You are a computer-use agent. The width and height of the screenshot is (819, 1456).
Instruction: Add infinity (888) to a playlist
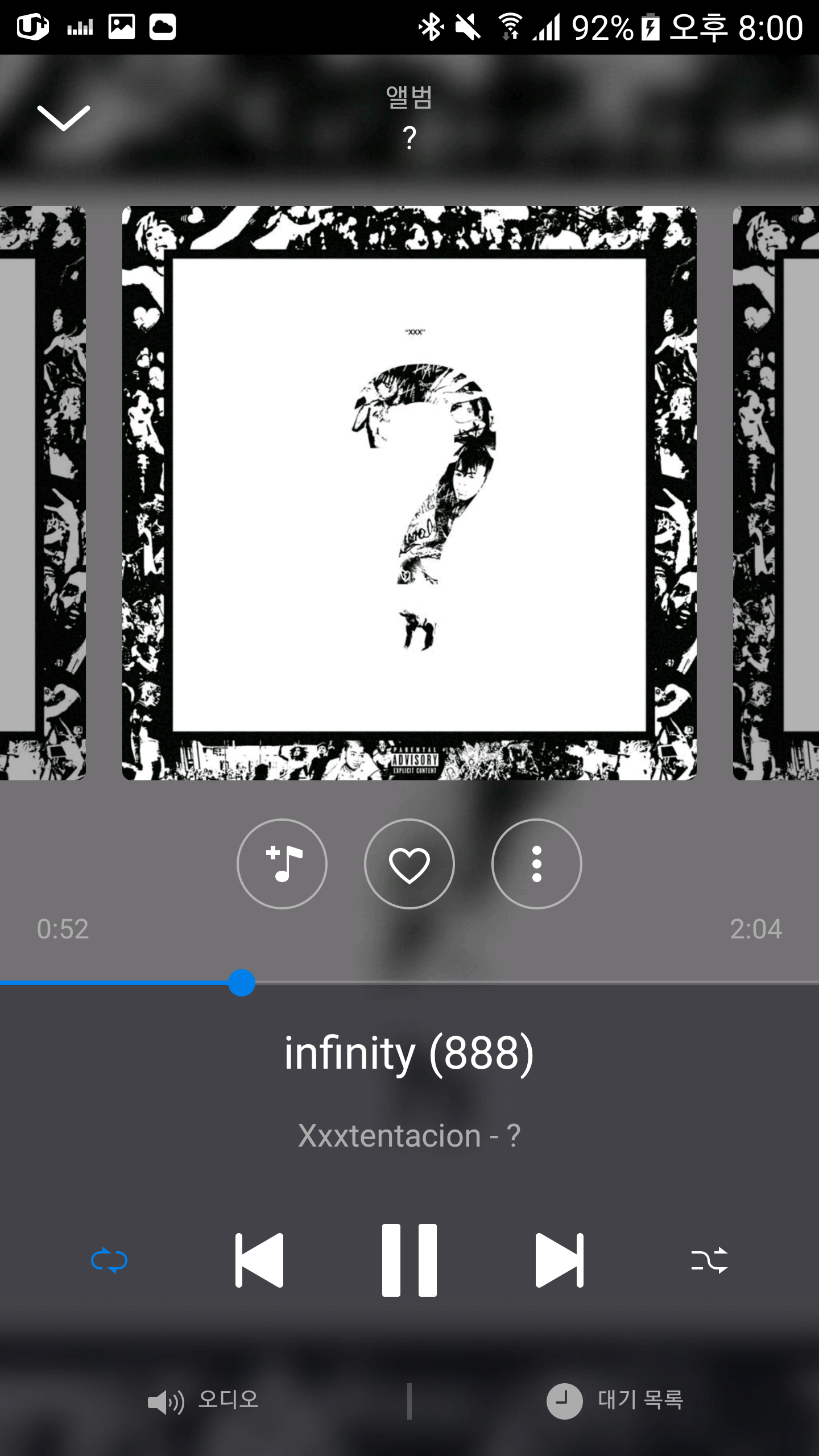tap(282, 864)
